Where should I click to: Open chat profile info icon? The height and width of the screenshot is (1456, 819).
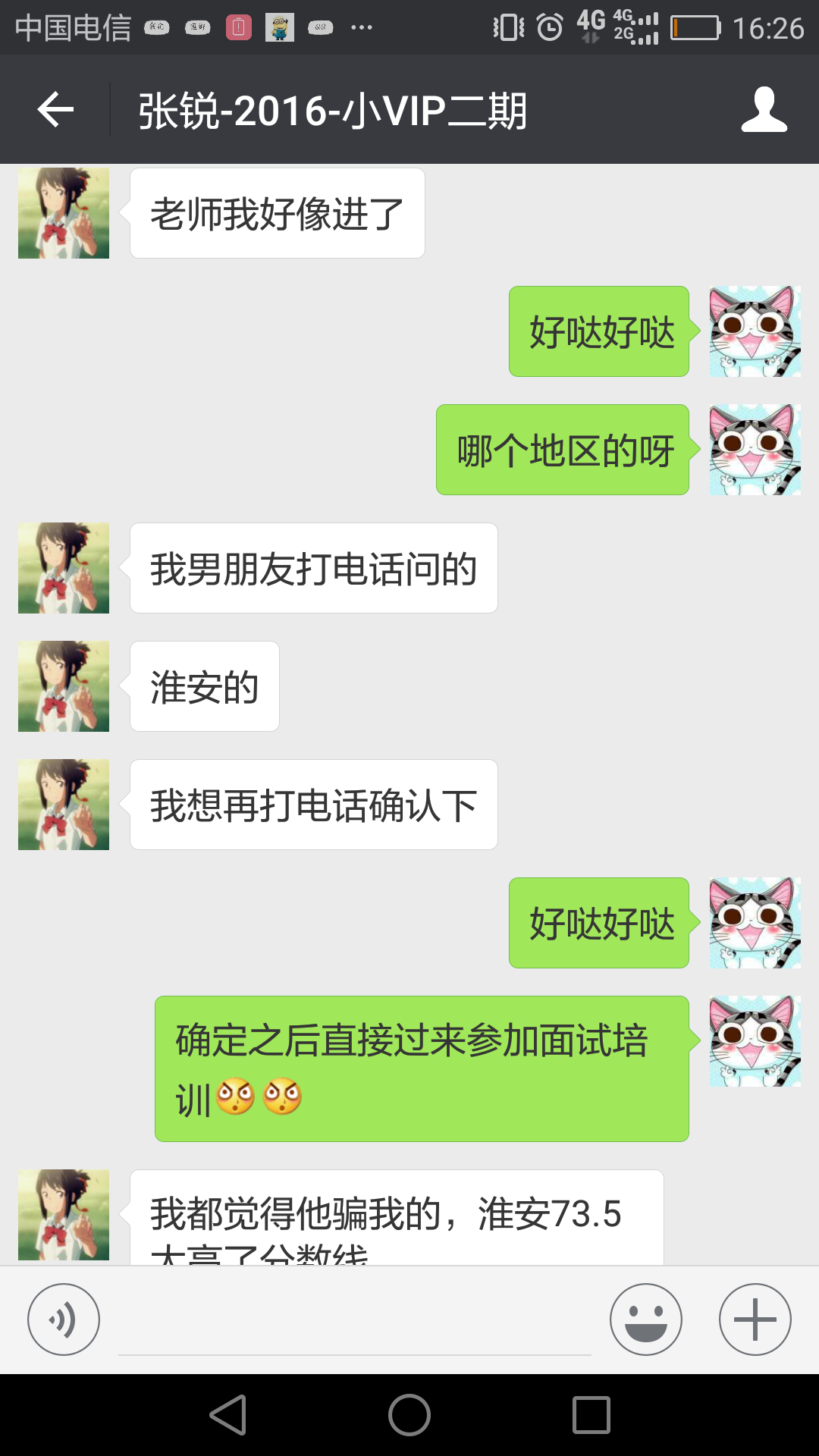(x=764, y=110)
